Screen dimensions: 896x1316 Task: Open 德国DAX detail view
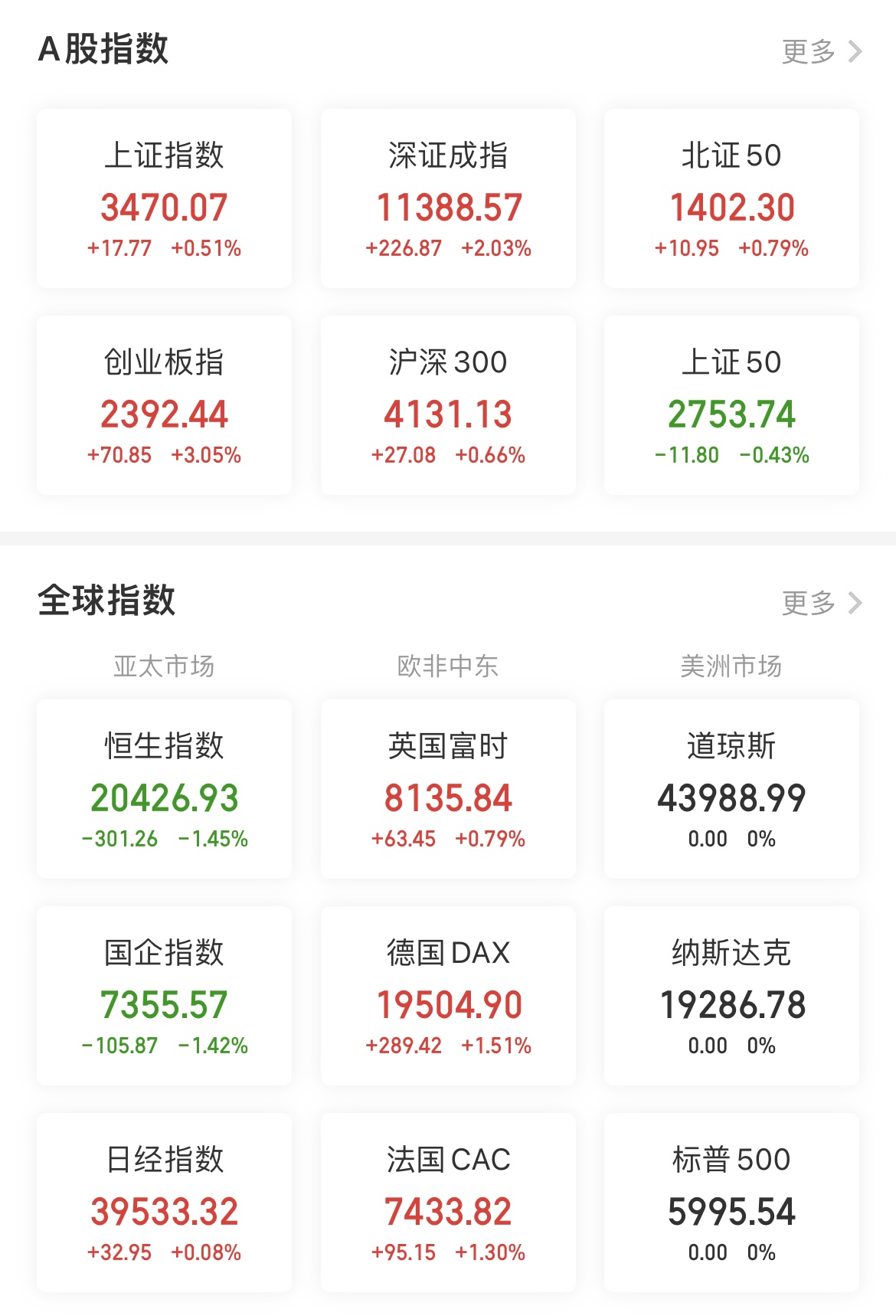coord(447,996)
